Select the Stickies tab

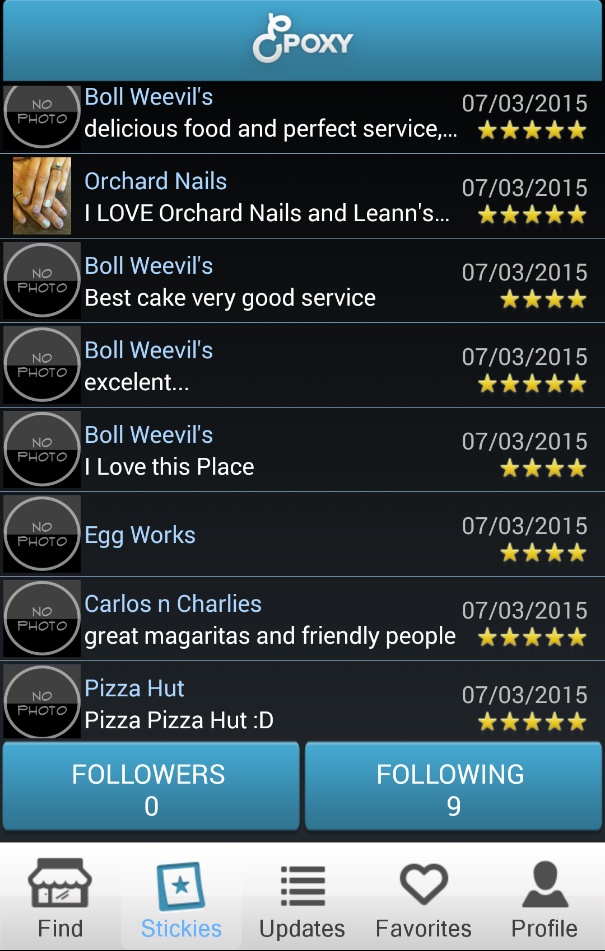(x=181, y=899)
